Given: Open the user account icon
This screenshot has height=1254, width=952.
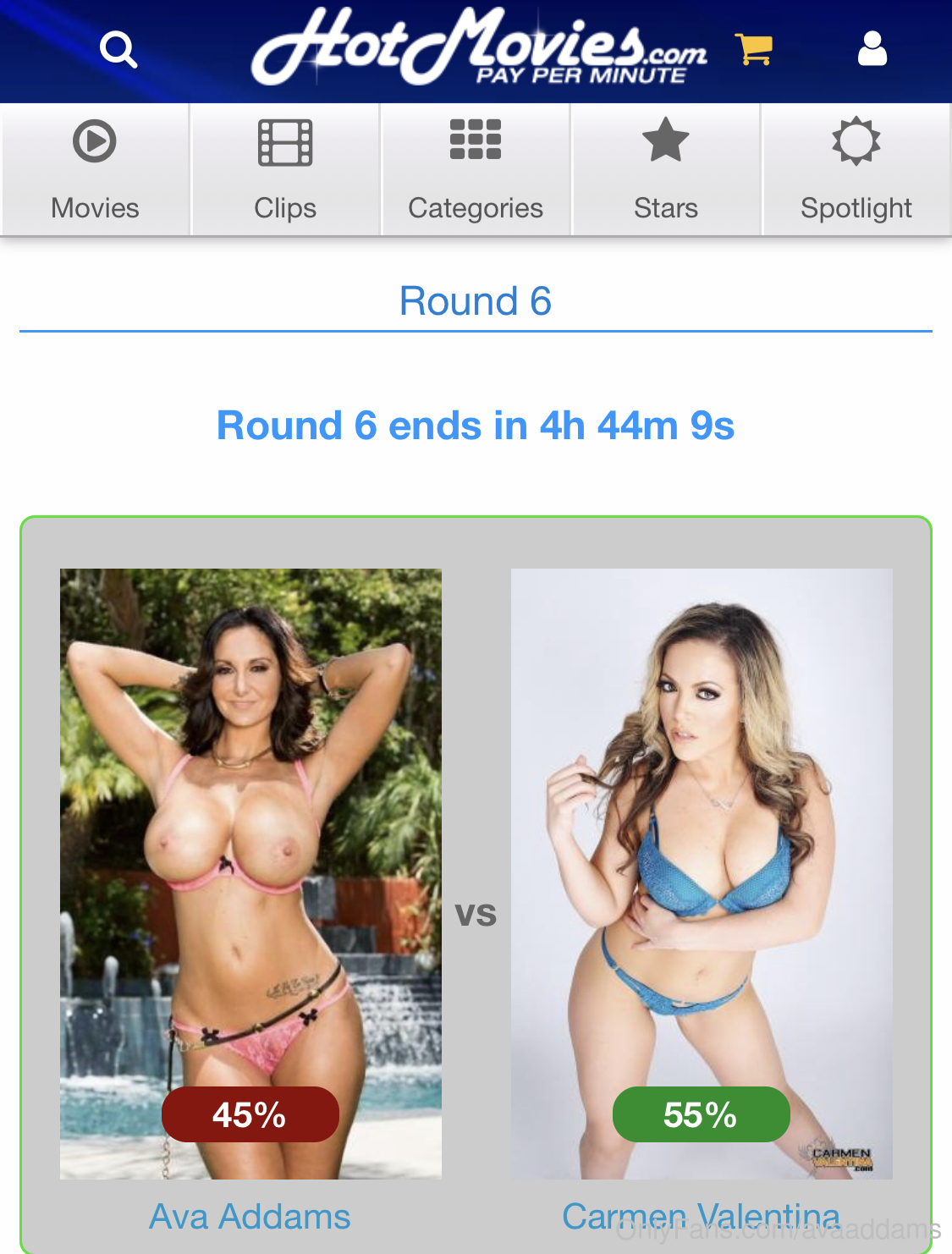Looking at the screenshot, I should click(x=872, y=49).
